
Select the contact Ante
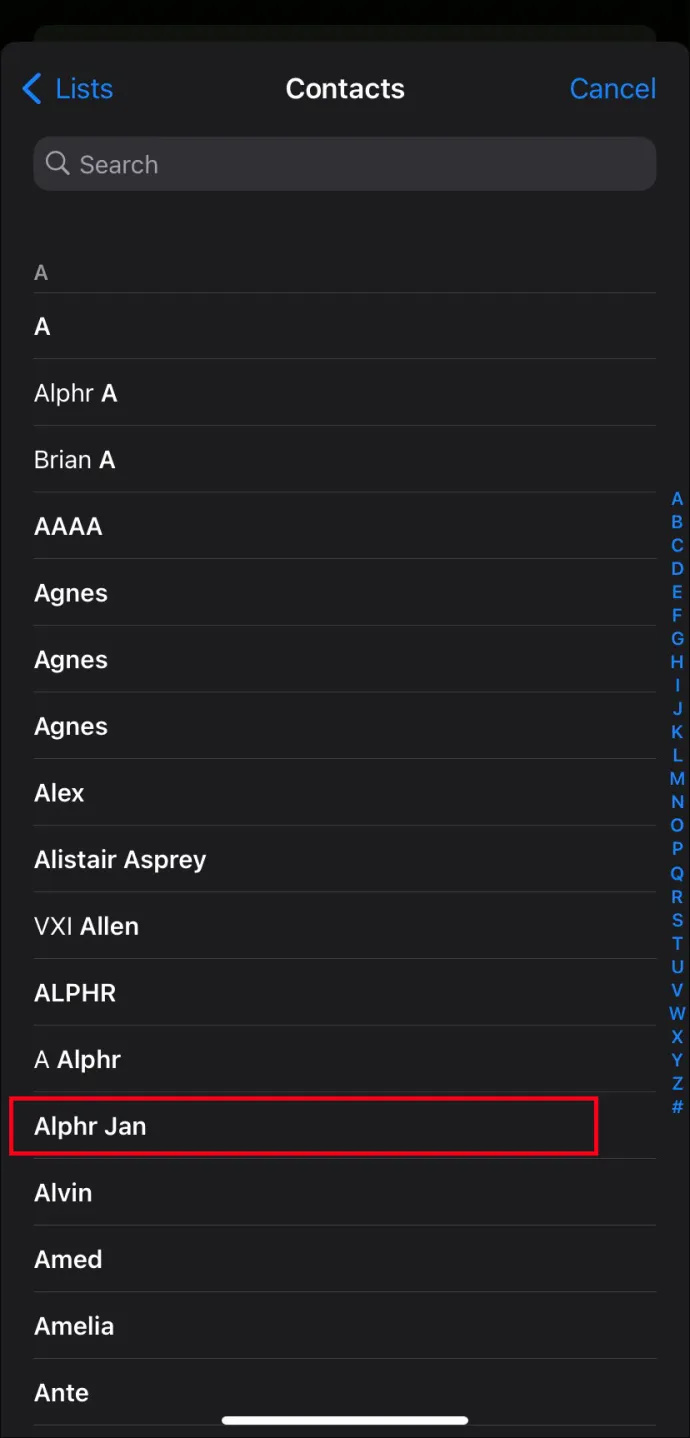(345, 1392)
